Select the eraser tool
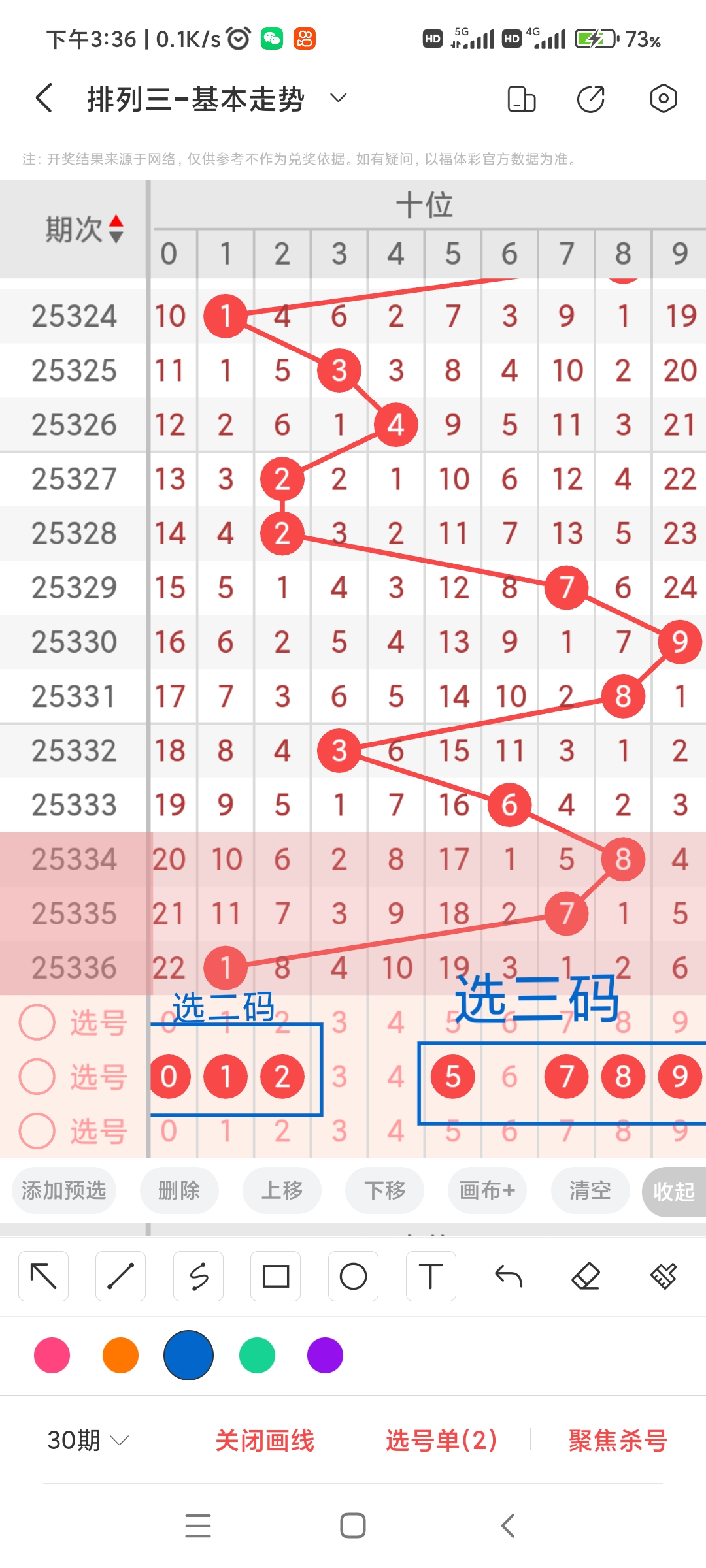This screenshot has width=706, height=1568. click(586, 1275)
